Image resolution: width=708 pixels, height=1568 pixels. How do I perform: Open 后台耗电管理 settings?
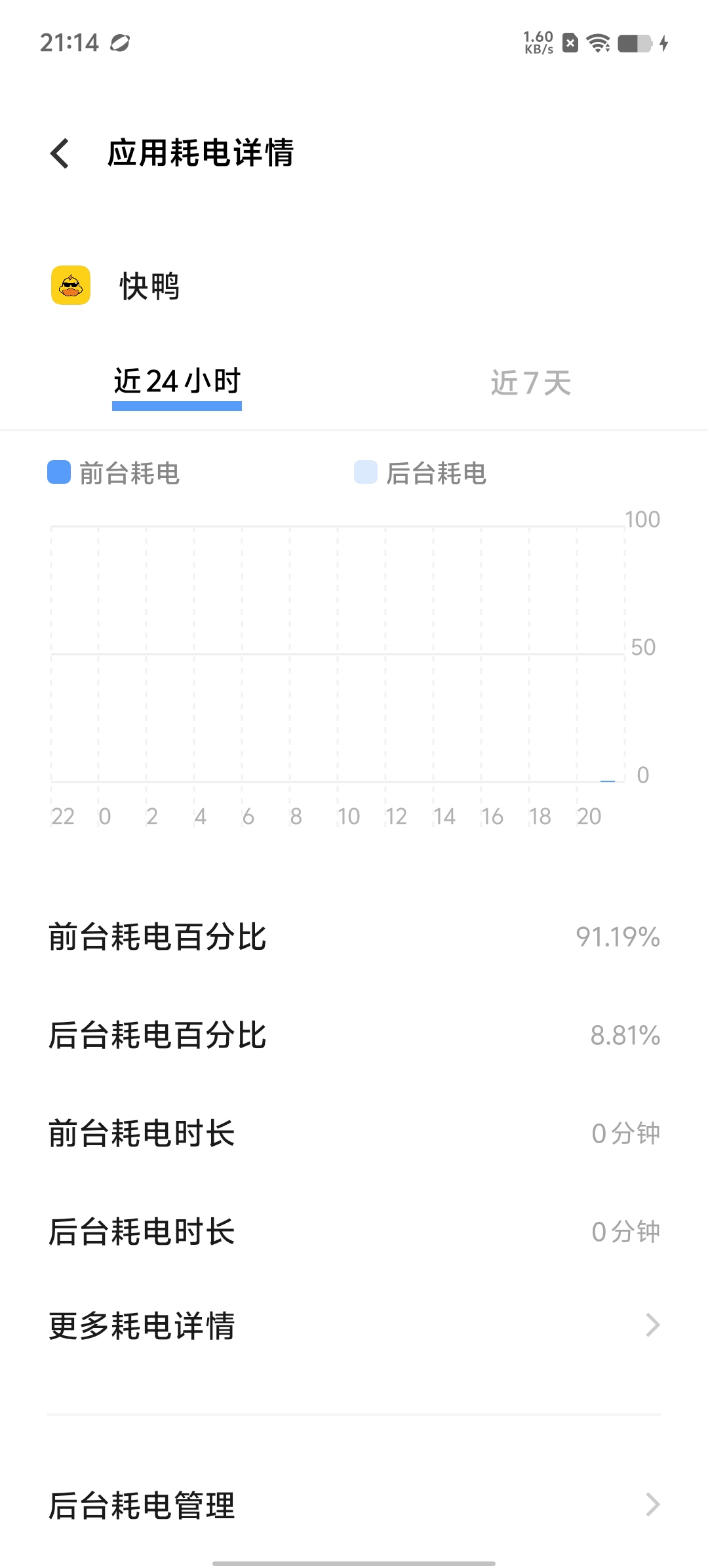(354, 1504)
